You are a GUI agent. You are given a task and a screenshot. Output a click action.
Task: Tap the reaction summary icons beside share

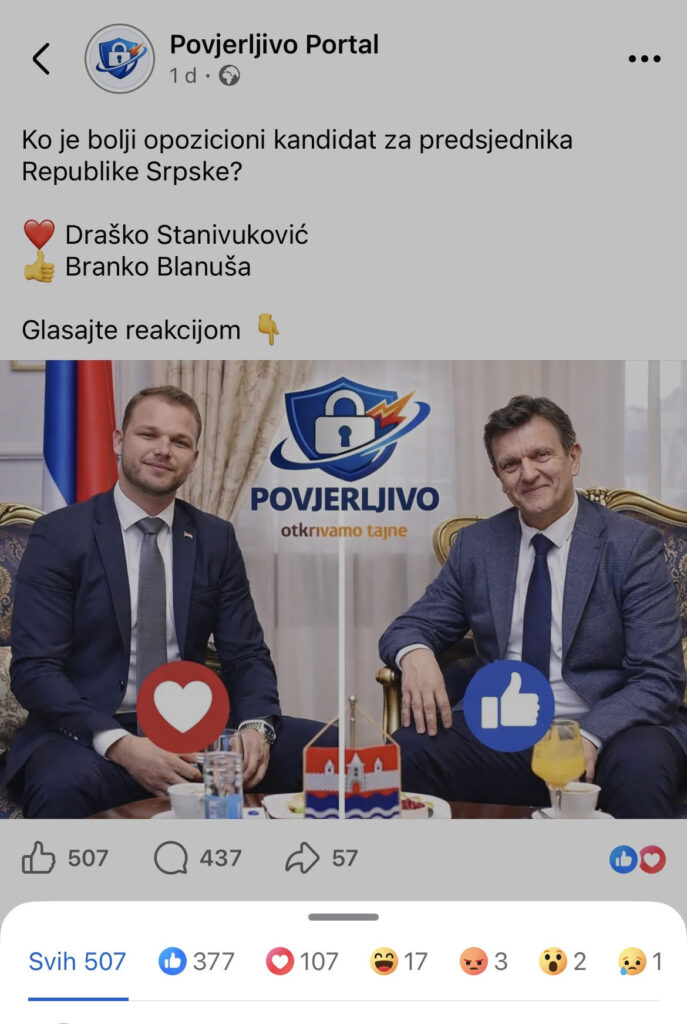click(x=637, y=858)
